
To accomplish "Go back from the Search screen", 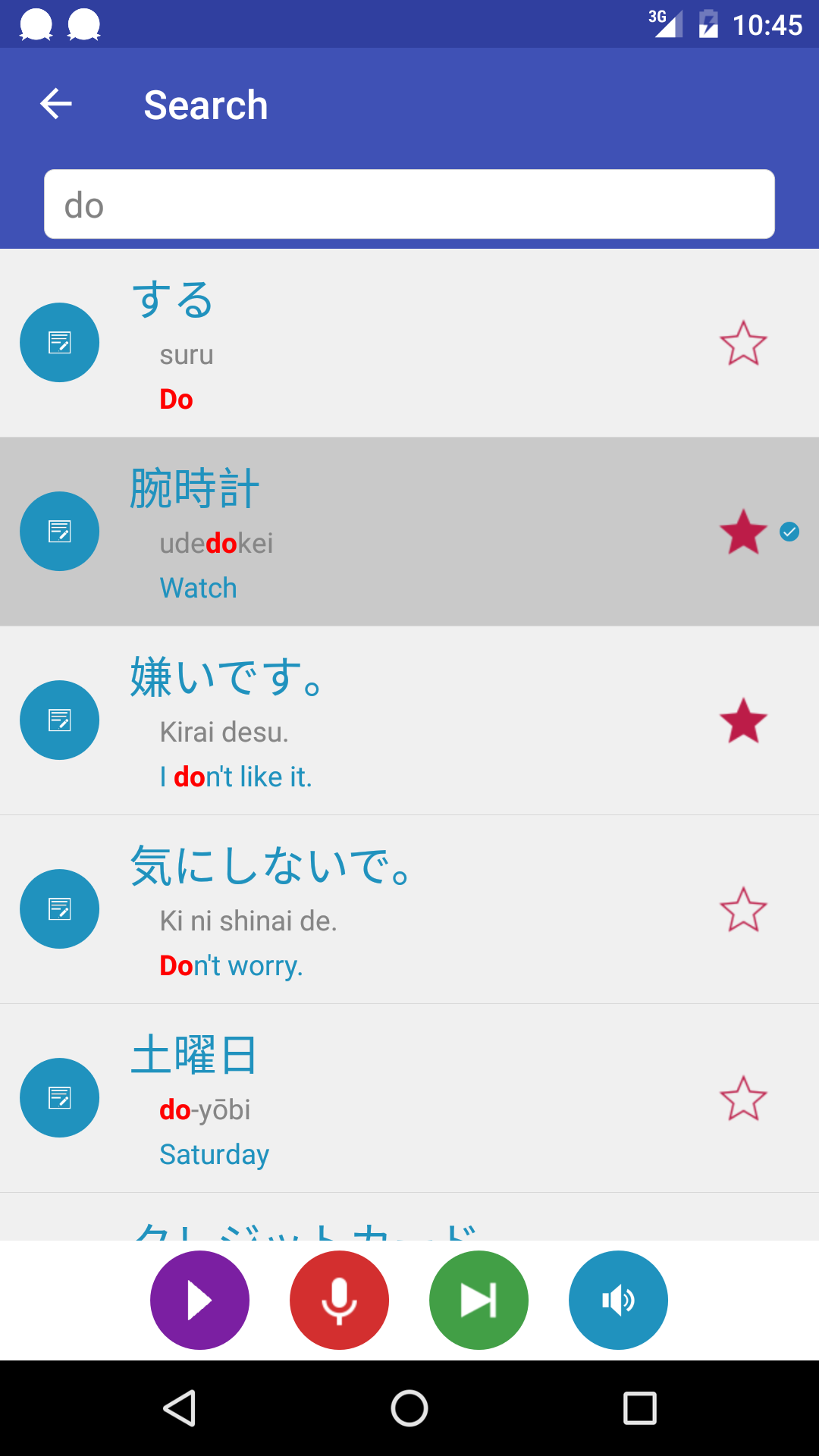I will [x=56, y=104].
